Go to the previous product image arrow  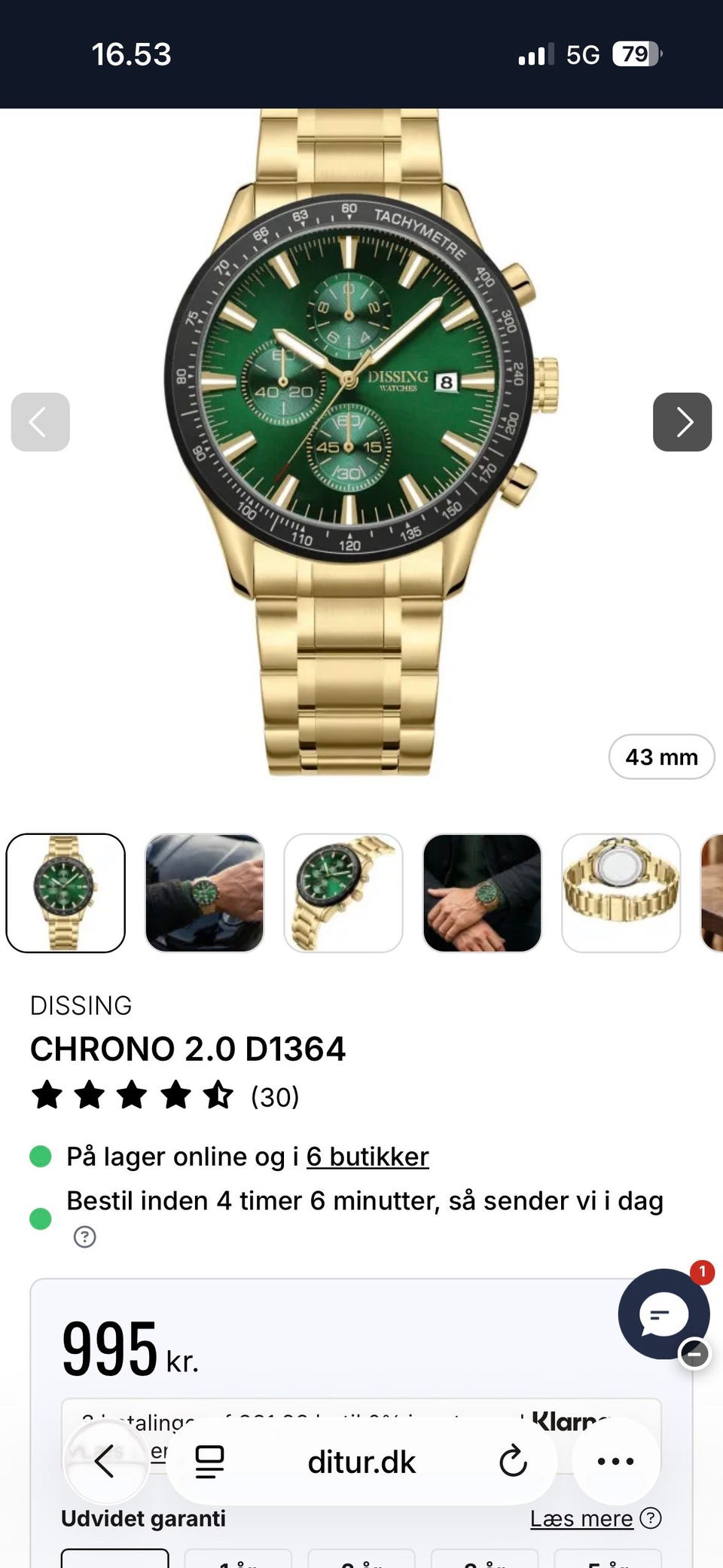click(41, 422)
